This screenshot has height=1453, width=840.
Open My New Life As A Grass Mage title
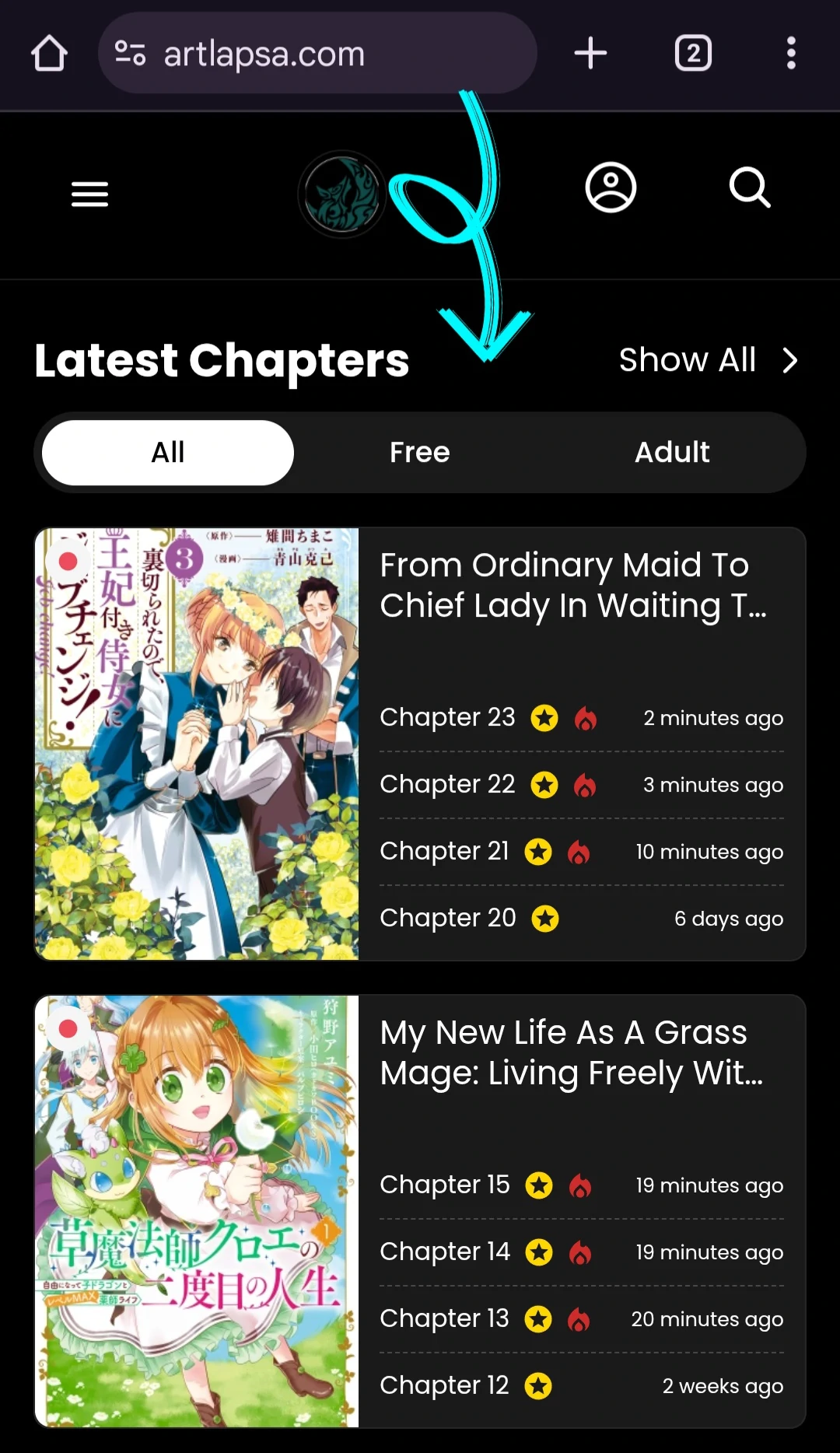pos(571,1052)
